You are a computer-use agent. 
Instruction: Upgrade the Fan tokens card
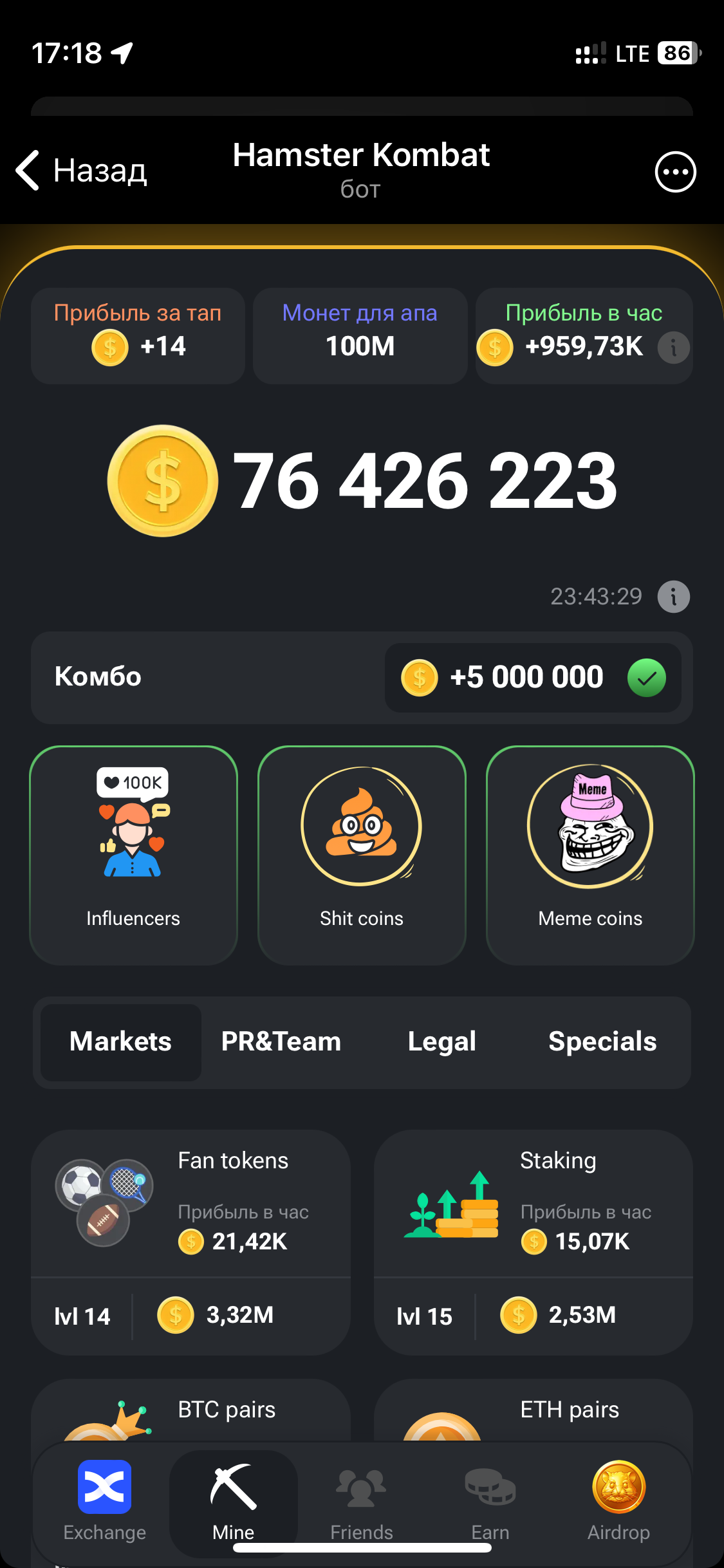190,1242
